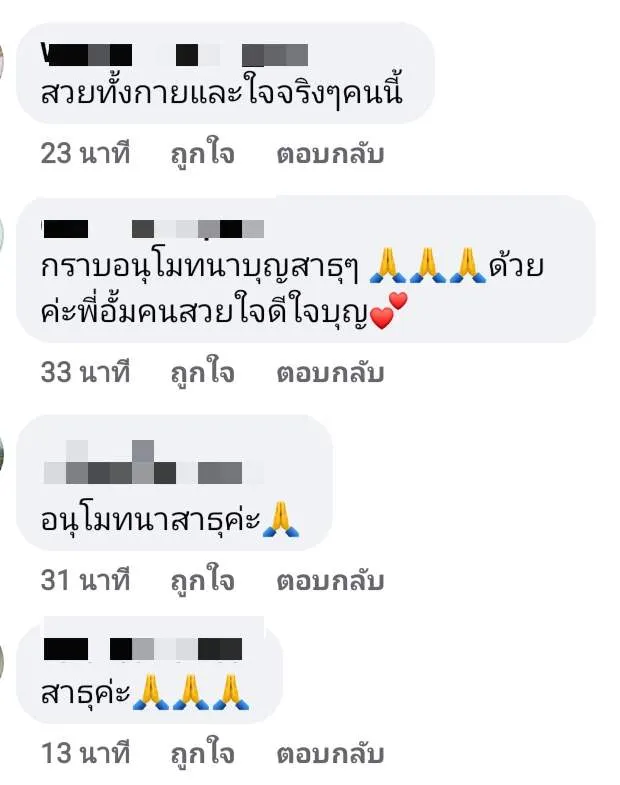This screenshot has width=620, height=785.
Task: Like the อนุโมทนาสาธุค่ะ comment from 31 นาที
Action: (x=202, y=579)
